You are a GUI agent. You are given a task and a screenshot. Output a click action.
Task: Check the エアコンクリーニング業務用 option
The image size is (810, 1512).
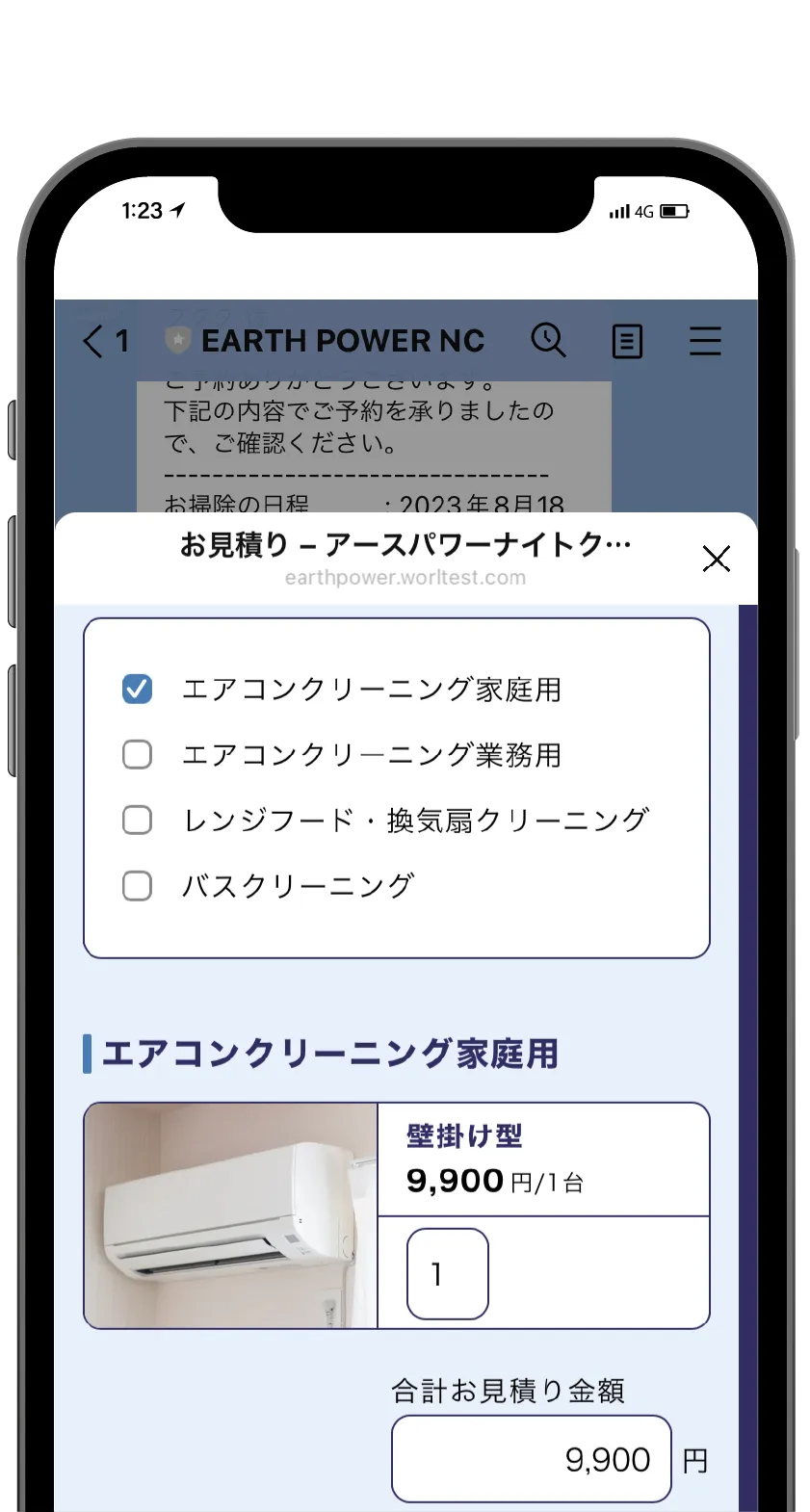point(137,754)
